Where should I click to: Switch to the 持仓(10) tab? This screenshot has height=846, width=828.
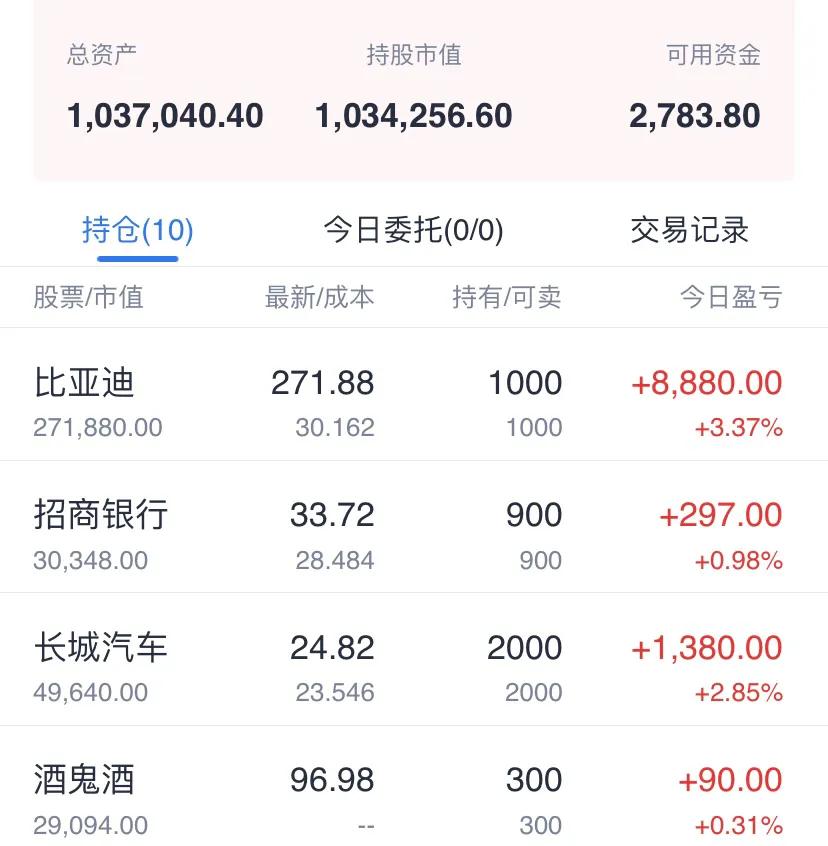pos(137,230)
